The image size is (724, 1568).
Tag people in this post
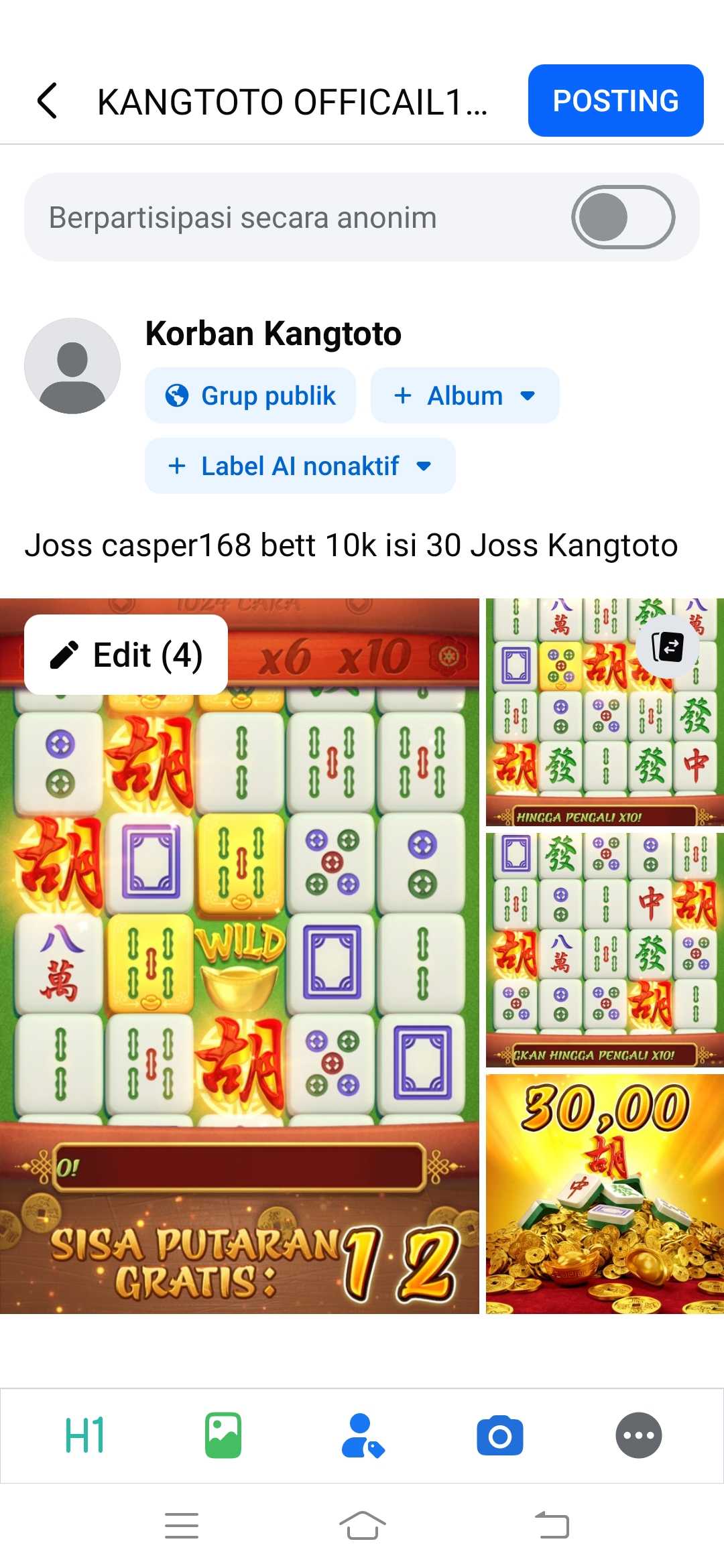coord(362,1435)
